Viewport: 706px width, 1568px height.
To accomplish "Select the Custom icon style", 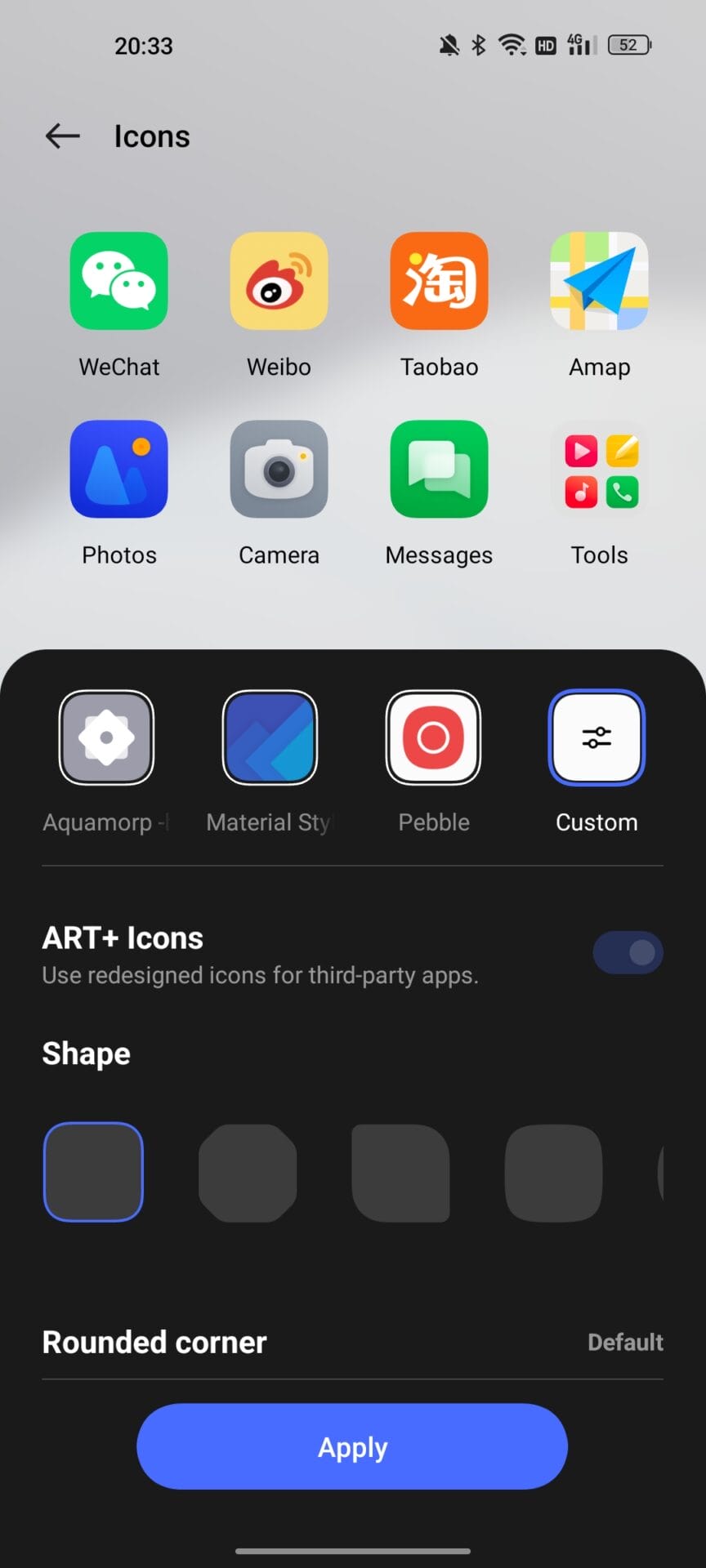I will pos(597,737).
